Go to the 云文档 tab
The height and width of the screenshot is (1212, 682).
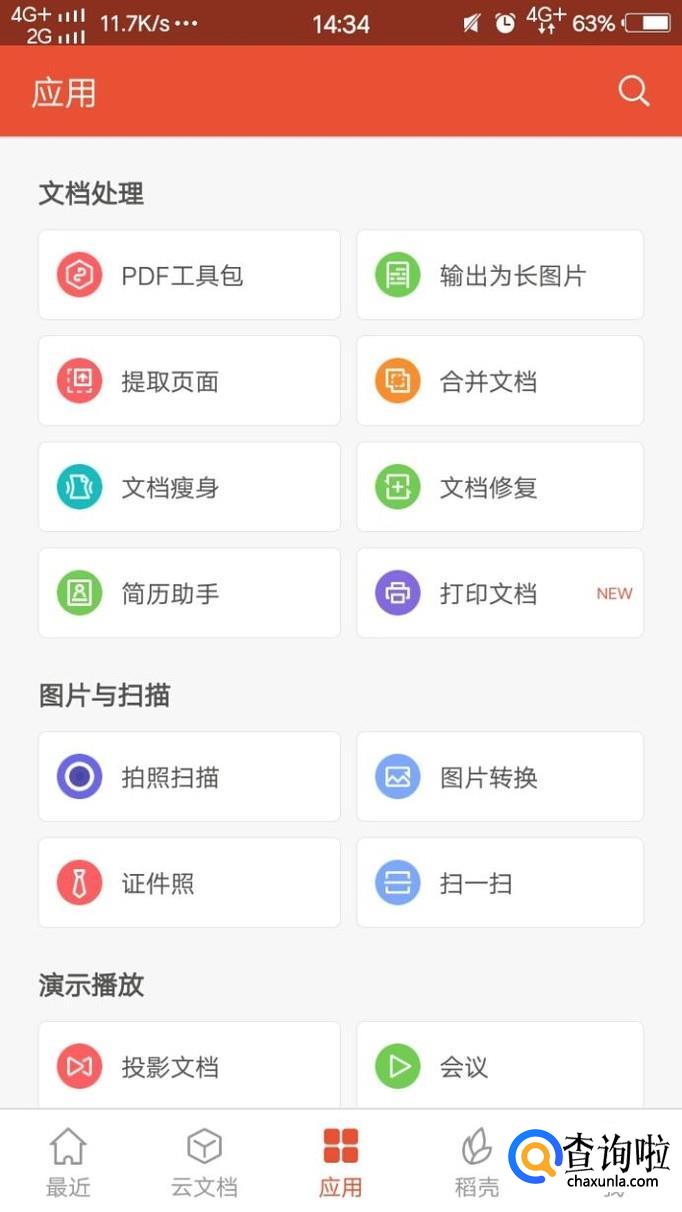[204, 1162]
